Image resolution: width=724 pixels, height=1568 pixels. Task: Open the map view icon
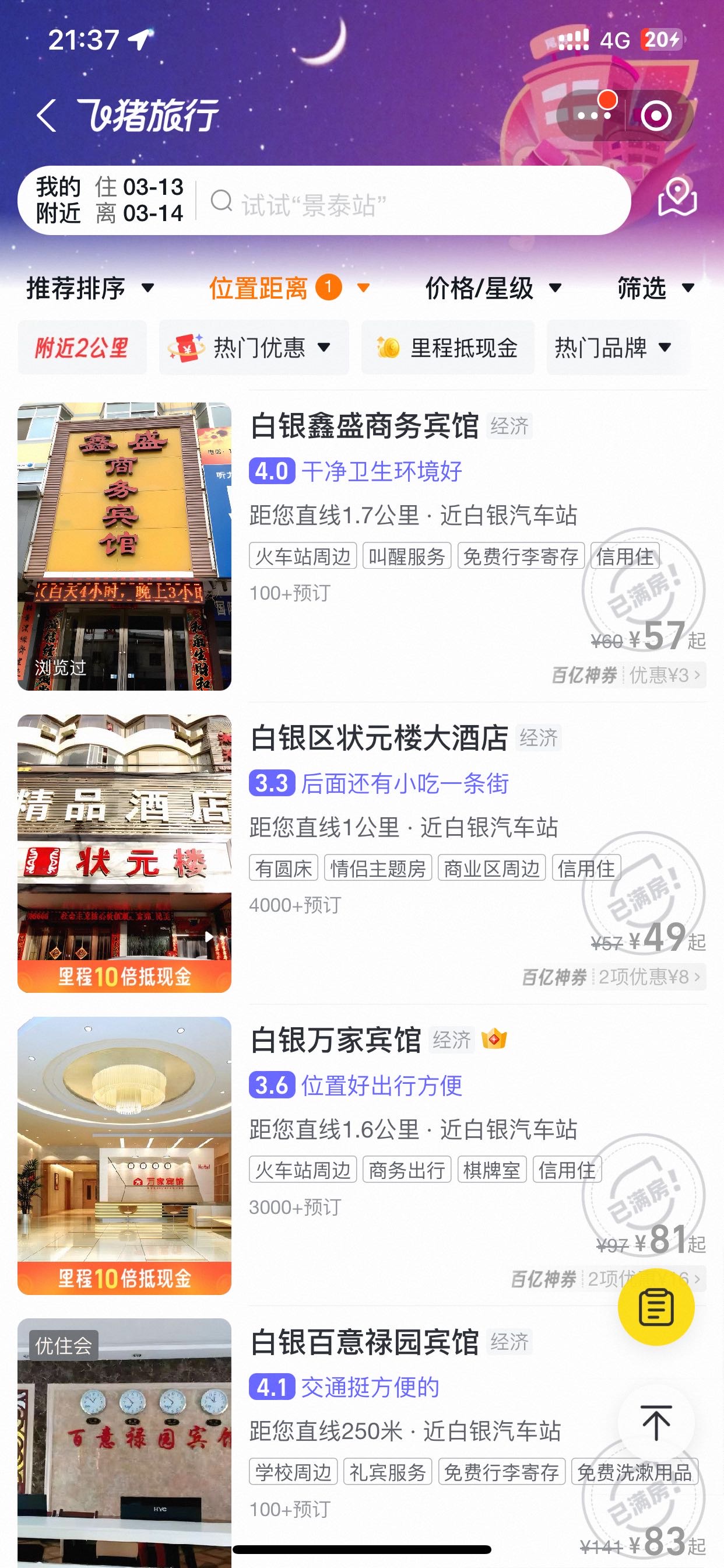pos(677,197)
